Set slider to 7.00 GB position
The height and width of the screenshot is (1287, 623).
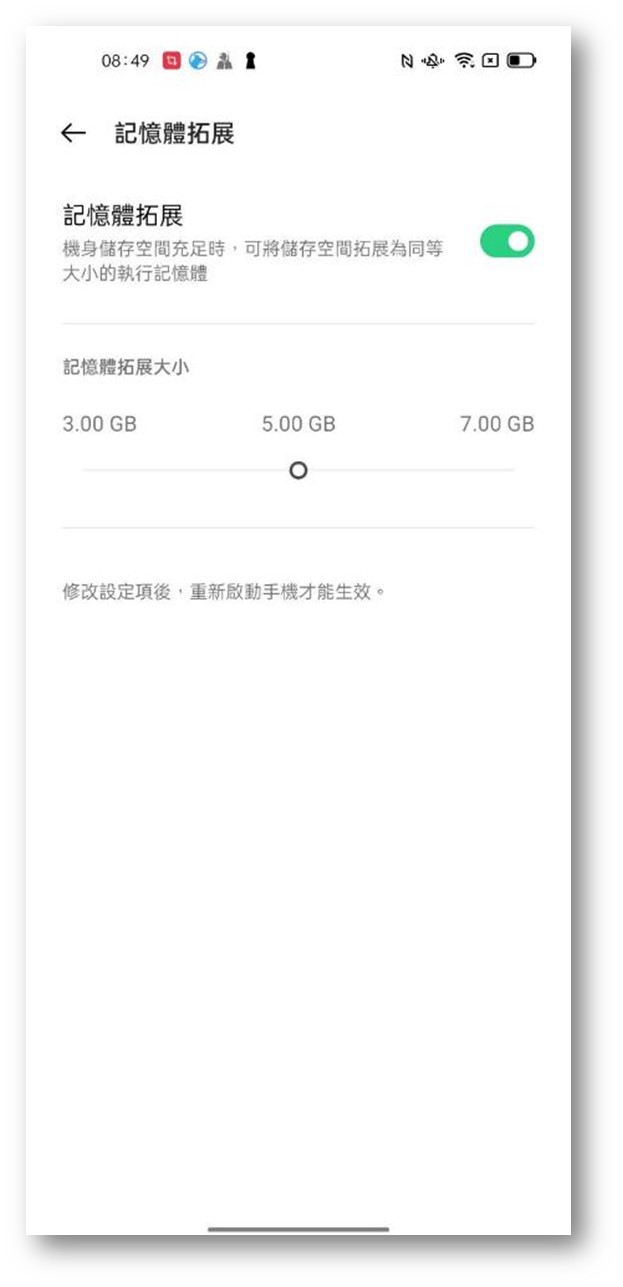point(513,470)
